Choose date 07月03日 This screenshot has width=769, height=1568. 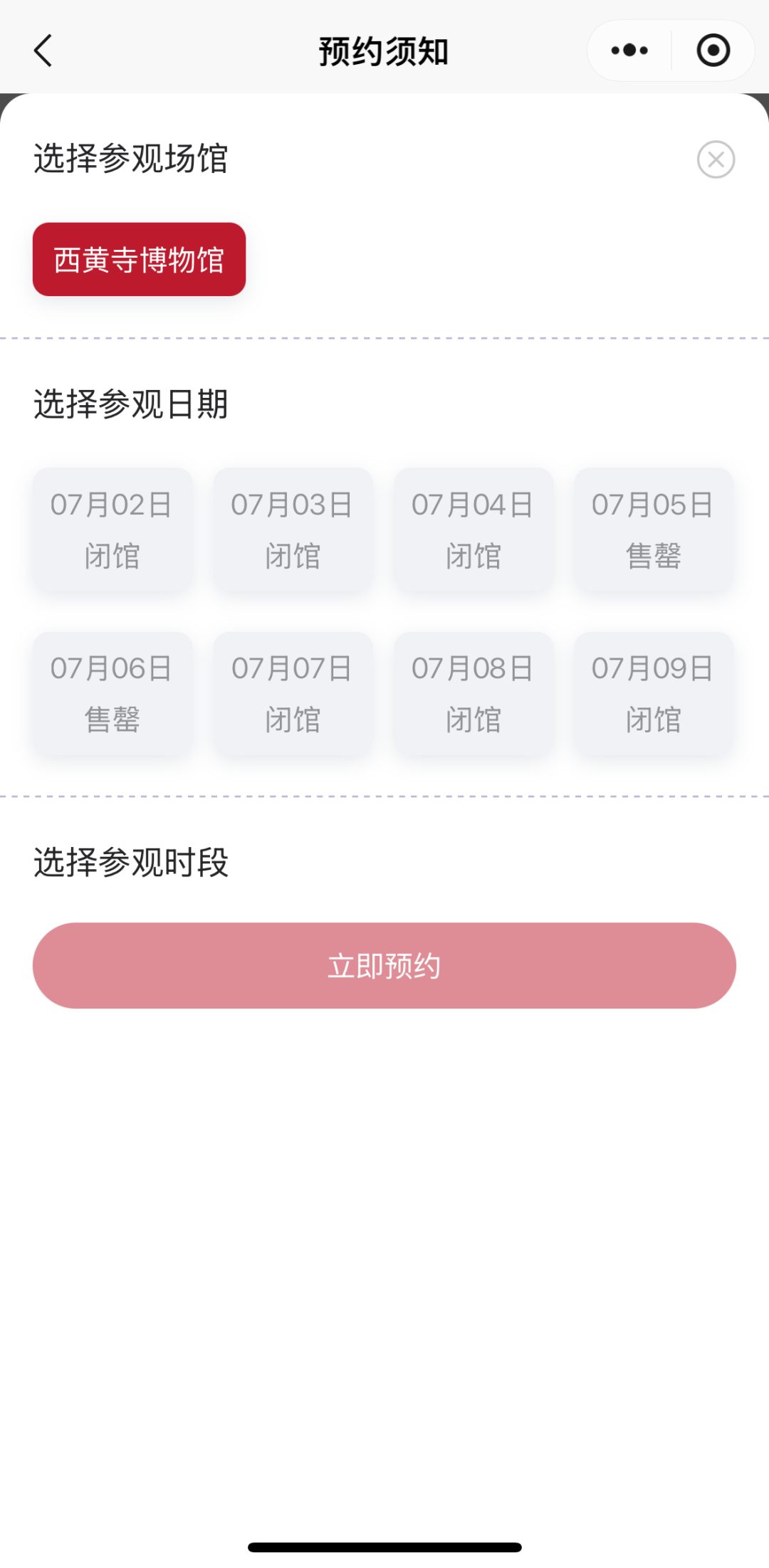(293, 530)
